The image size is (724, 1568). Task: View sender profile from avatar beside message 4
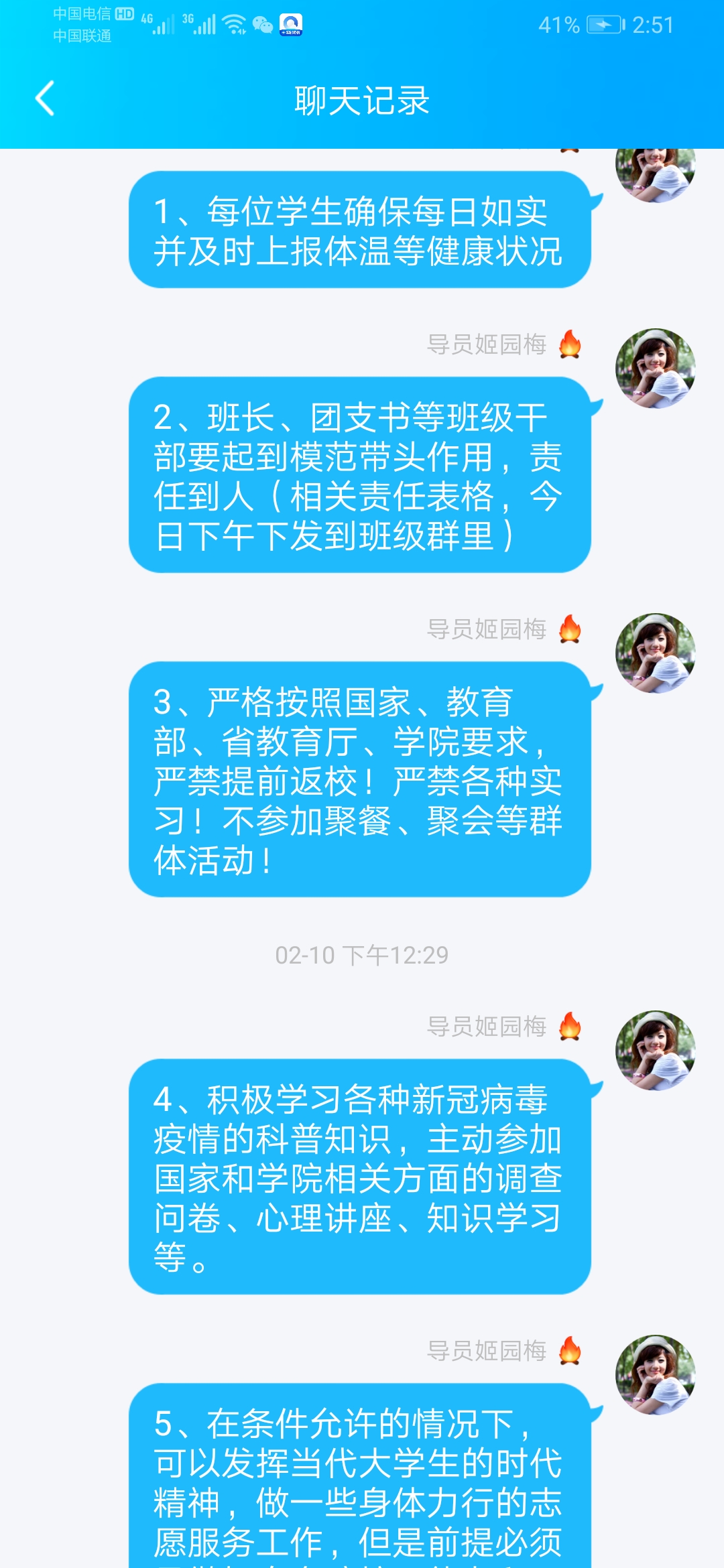(655, 1051)
